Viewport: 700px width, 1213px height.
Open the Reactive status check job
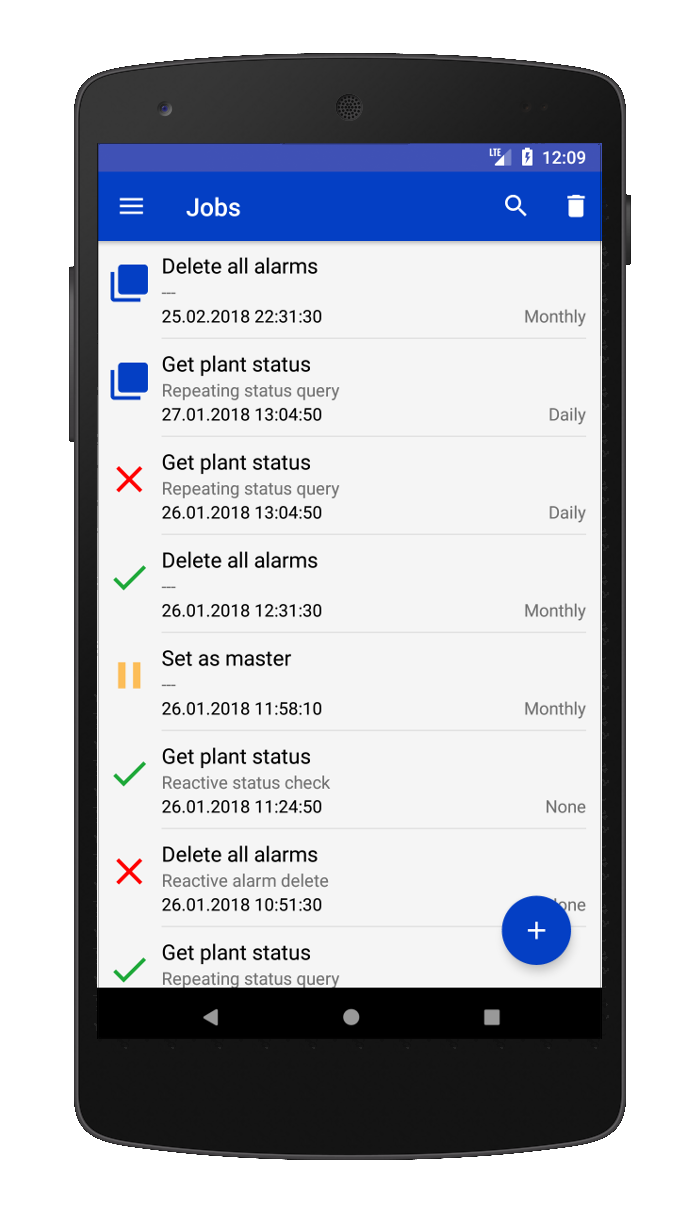[x=348, y=780]
